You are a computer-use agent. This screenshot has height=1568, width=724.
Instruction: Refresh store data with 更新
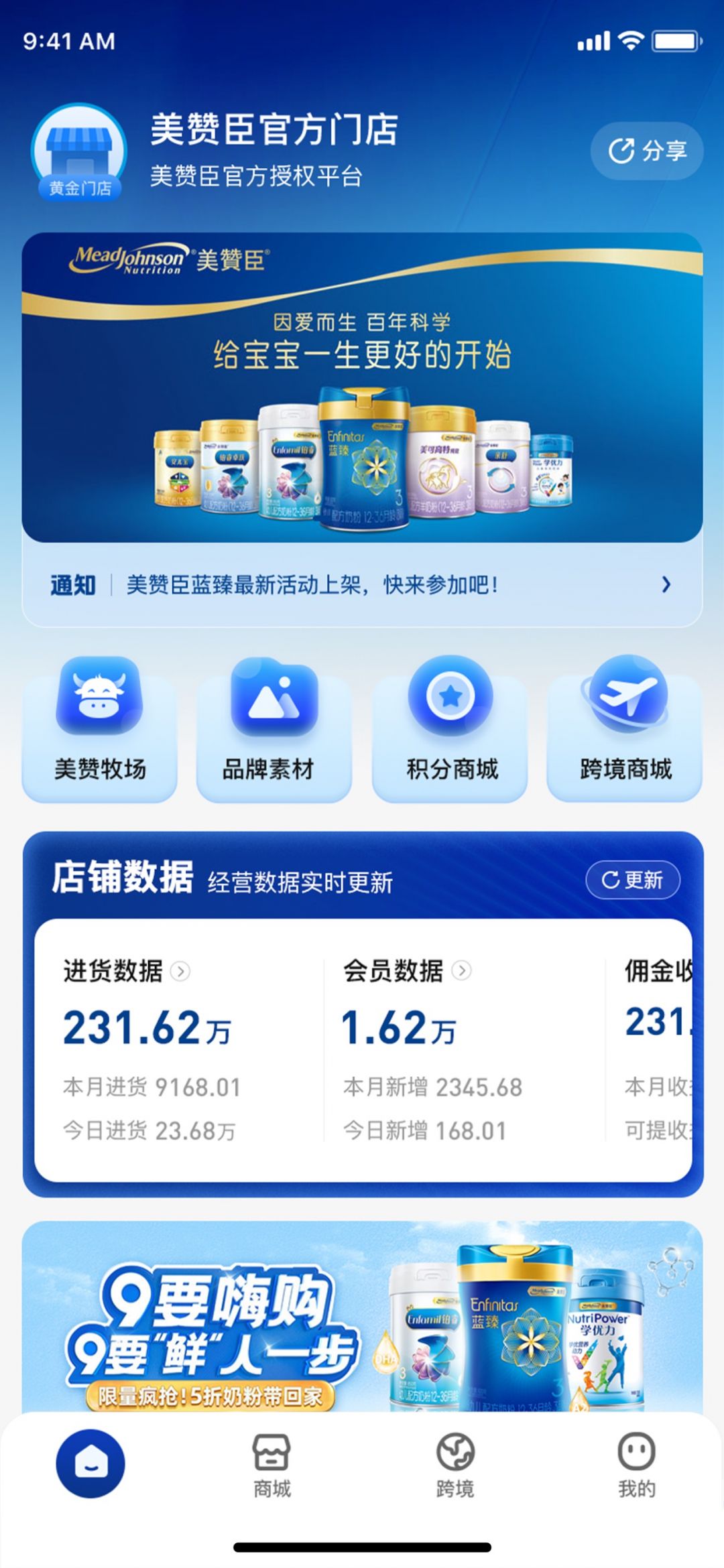click(633, 880)
